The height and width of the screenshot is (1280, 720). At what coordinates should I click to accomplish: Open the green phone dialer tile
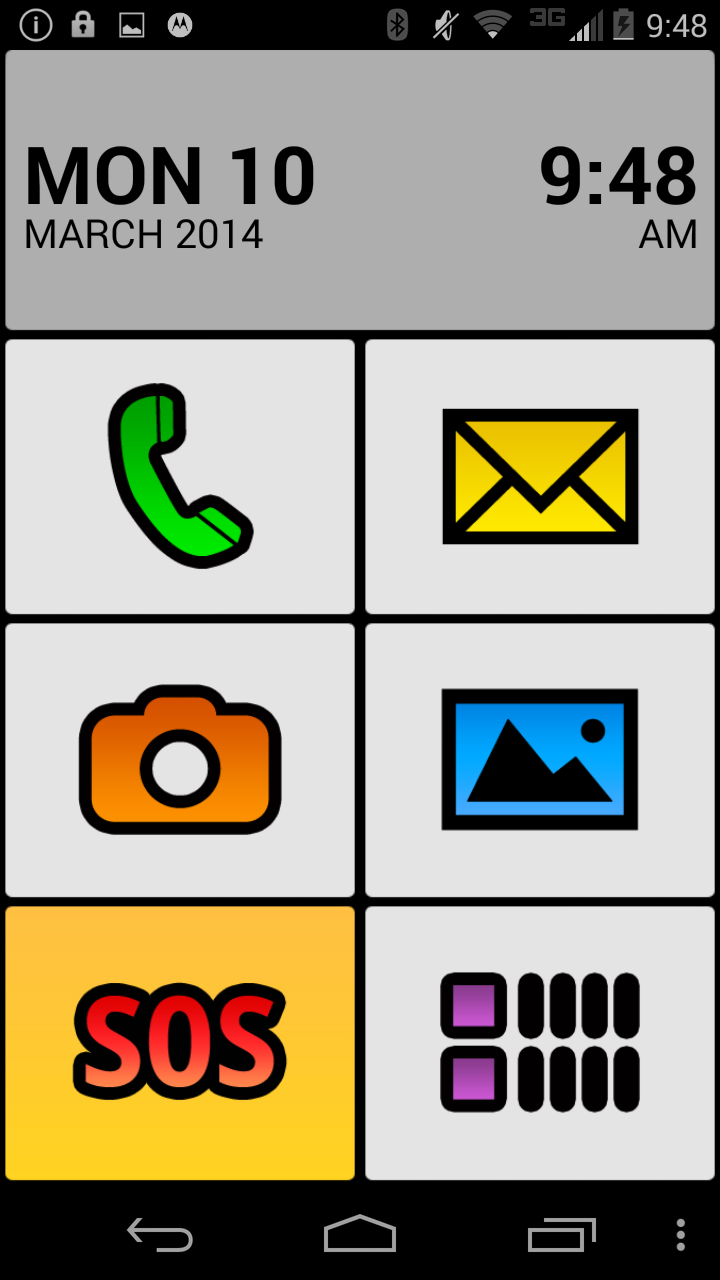(x=180, y=476)
